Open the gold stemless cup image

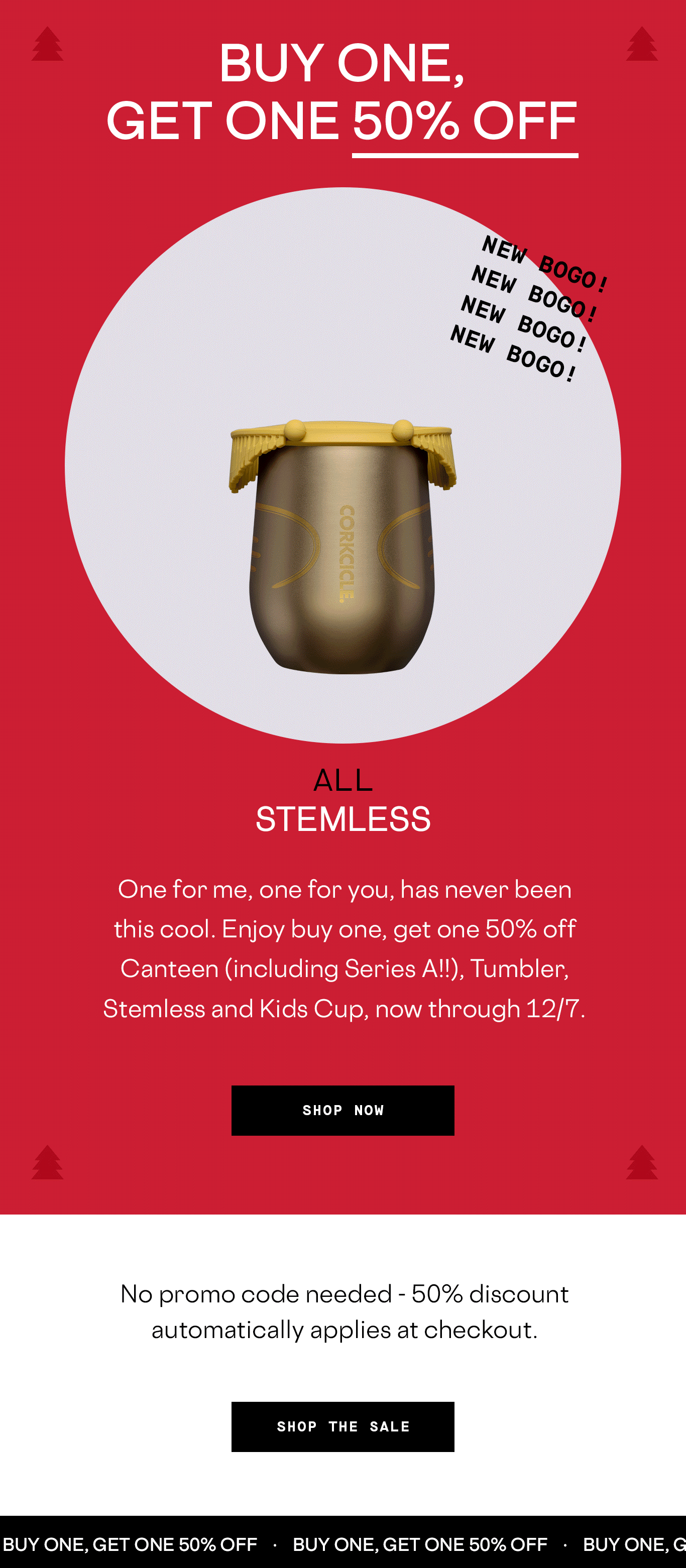[x=342, y=548]
